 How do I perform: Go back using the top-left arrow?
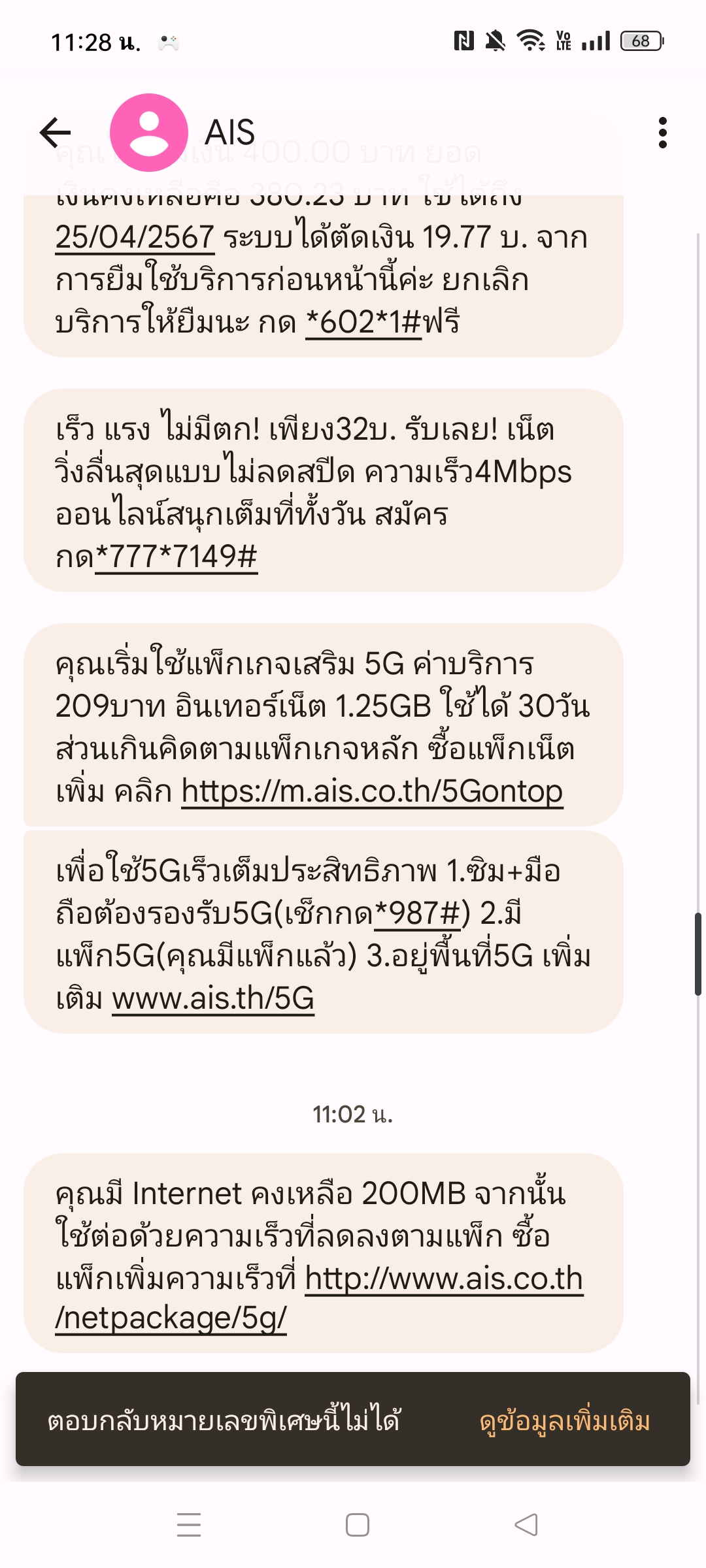point(55,133)
